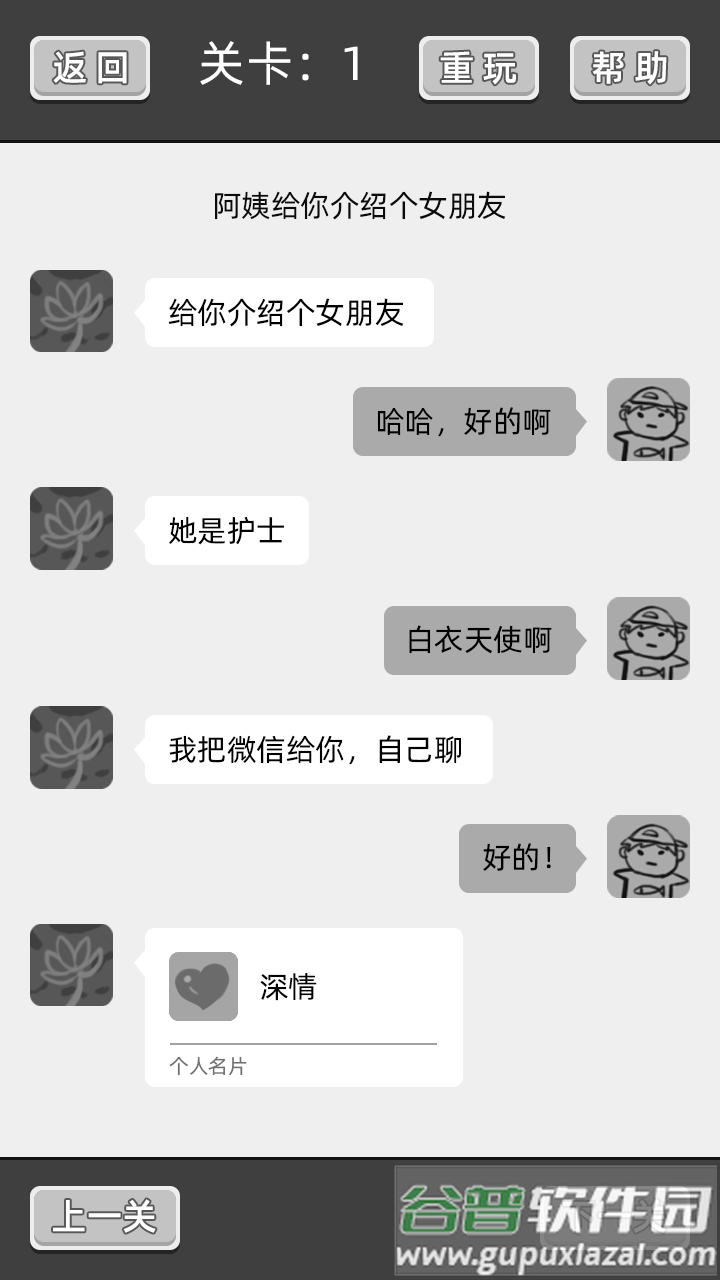Tap the boy avatar next to '白衣天使啊'

649,639
